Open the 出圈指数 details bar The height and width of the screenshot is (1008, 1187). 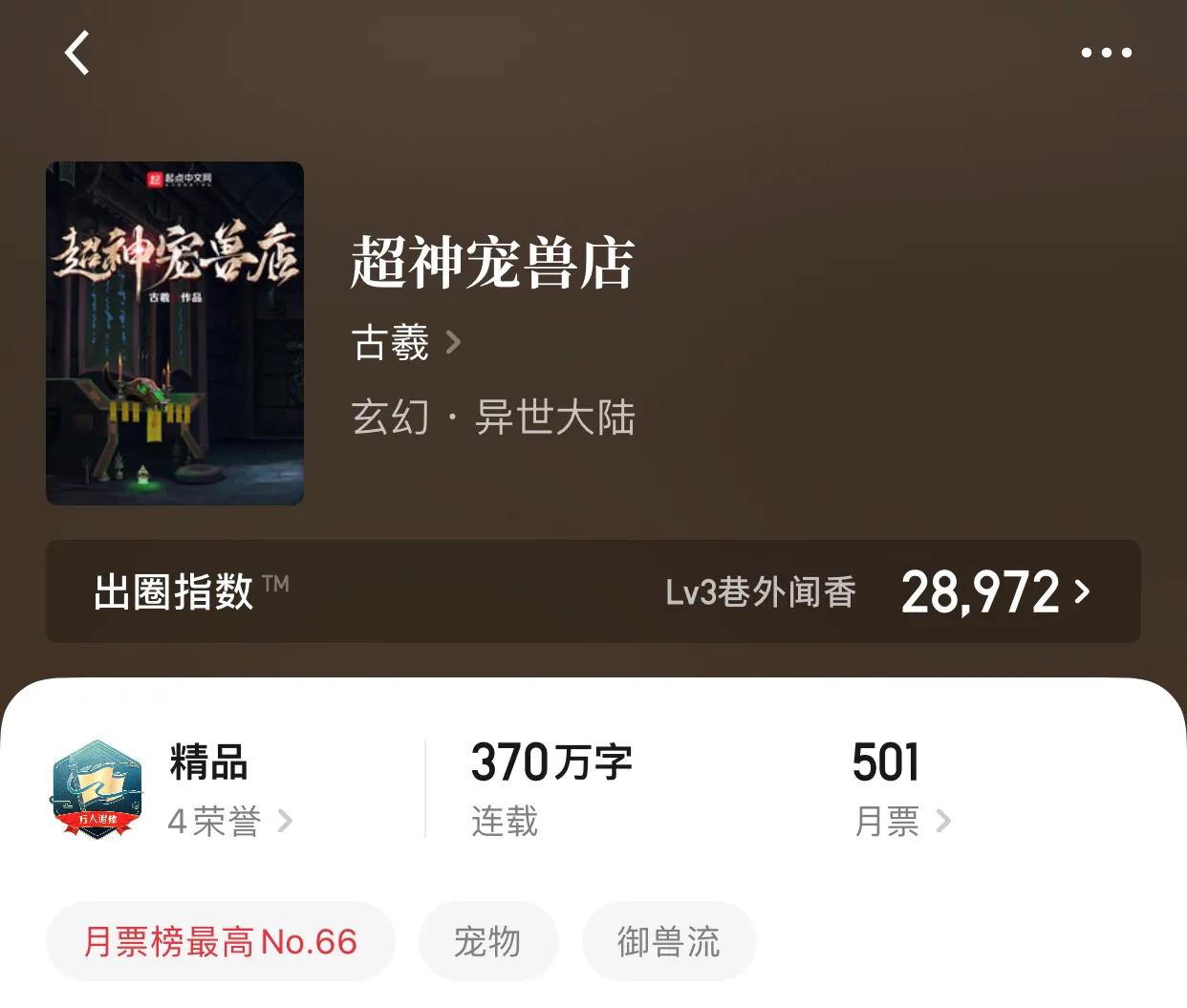(593, 591)
